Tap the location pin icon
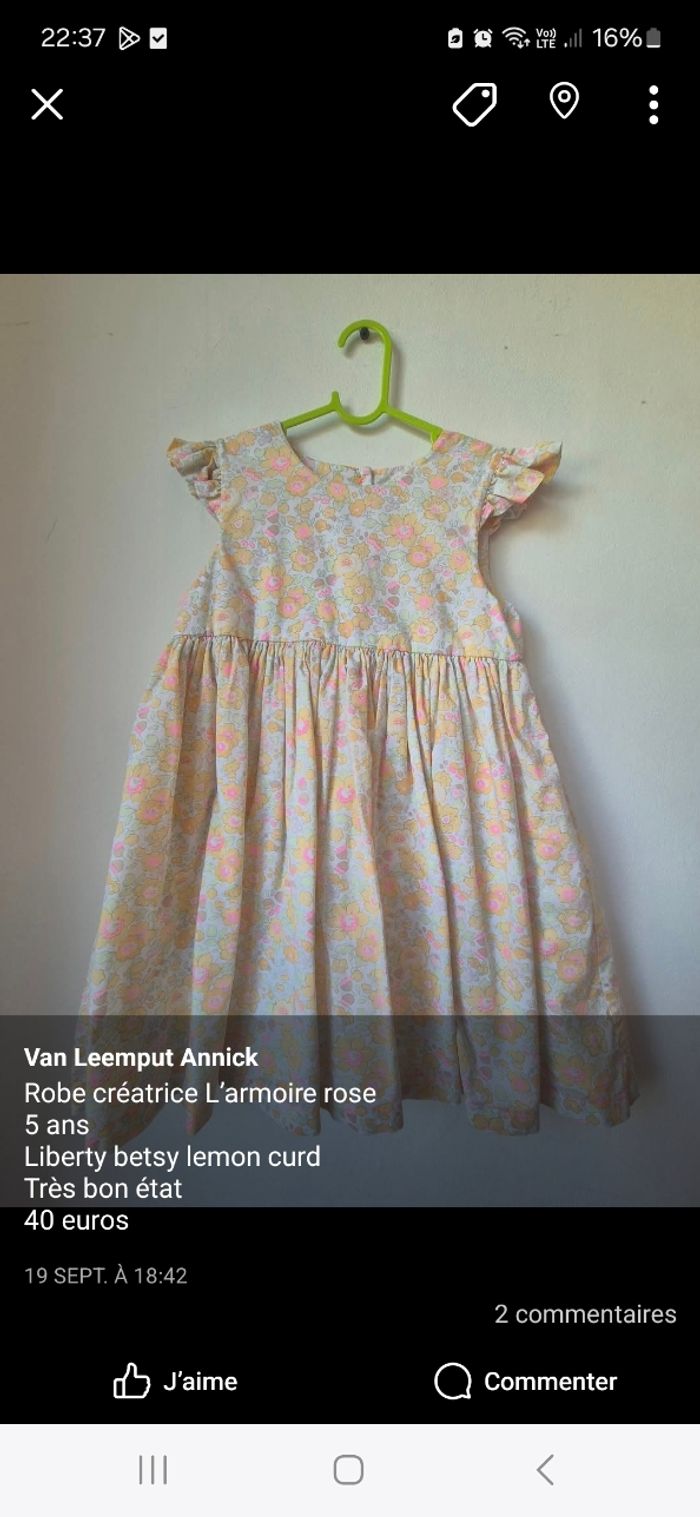700x1517 pixels. point(564,102)
